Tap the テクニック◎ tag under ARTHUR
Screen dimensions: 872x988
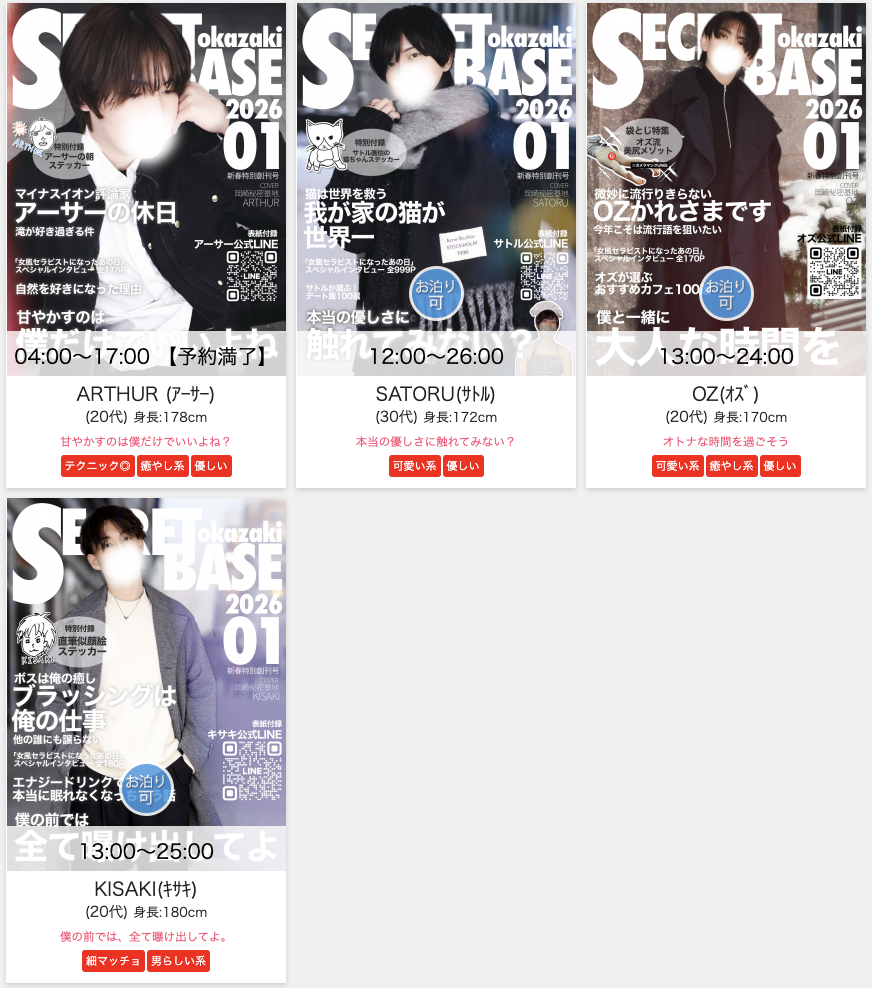pos(97,466)
